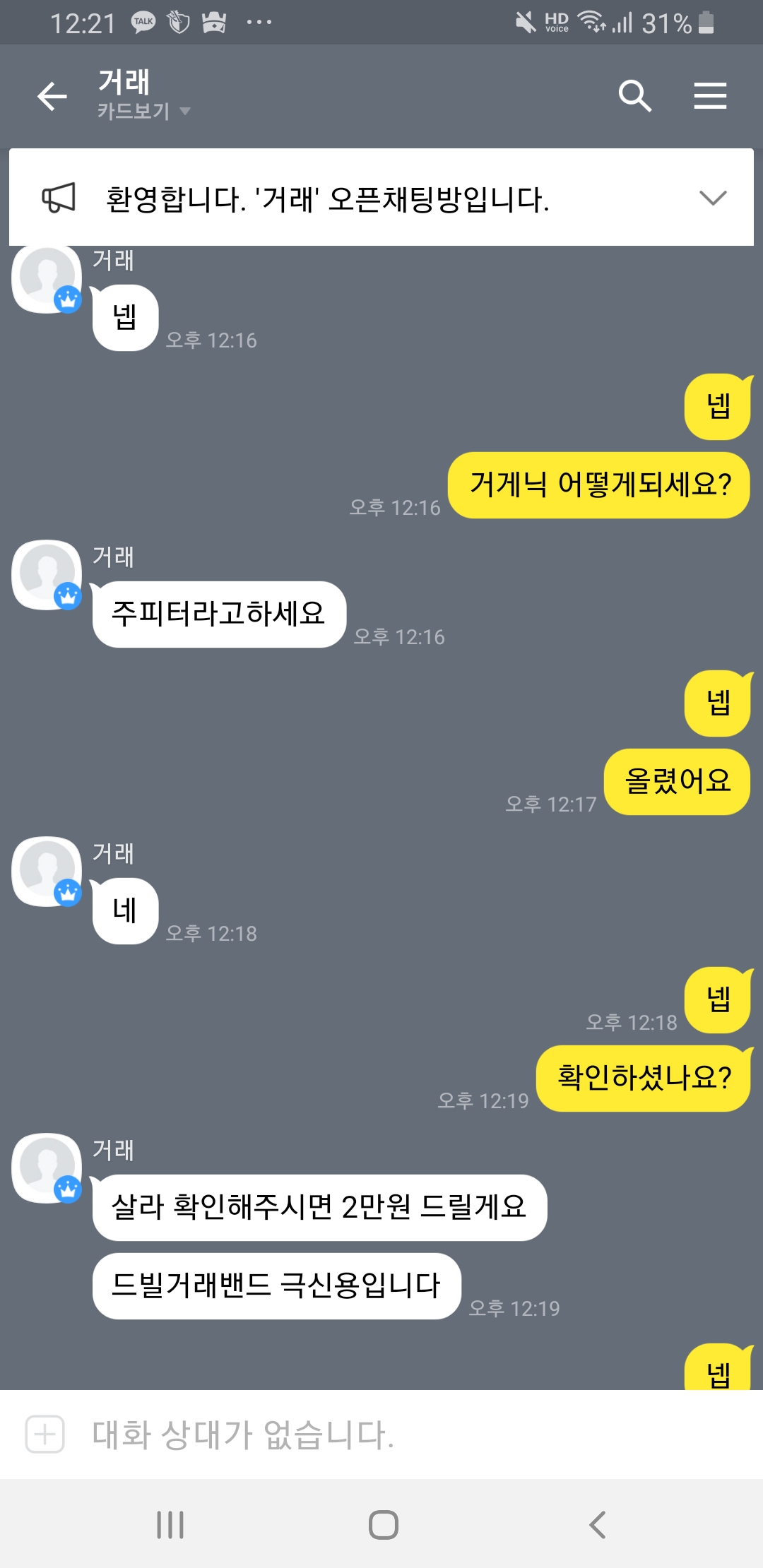
Task: Tap the system recent apps button
Action: coord(170,1524)
